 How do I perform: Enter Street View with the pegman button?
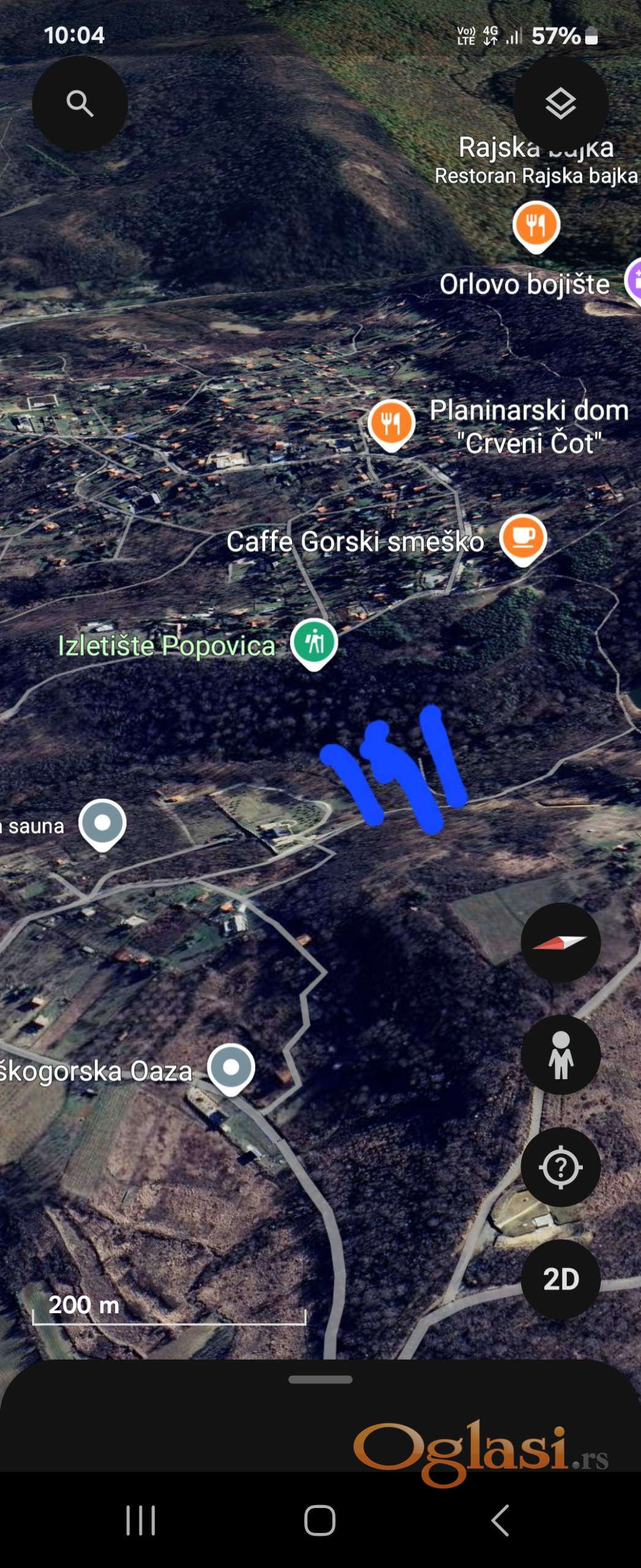[560, 1055]
